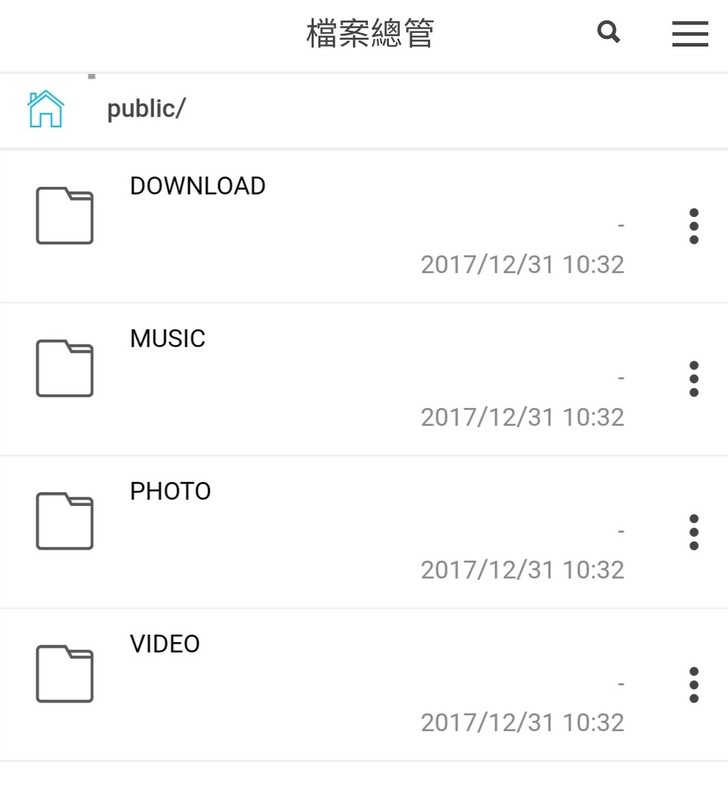Open the hamburger menu
Viewport: 728px width, 786px height.
tap(689, 34)
